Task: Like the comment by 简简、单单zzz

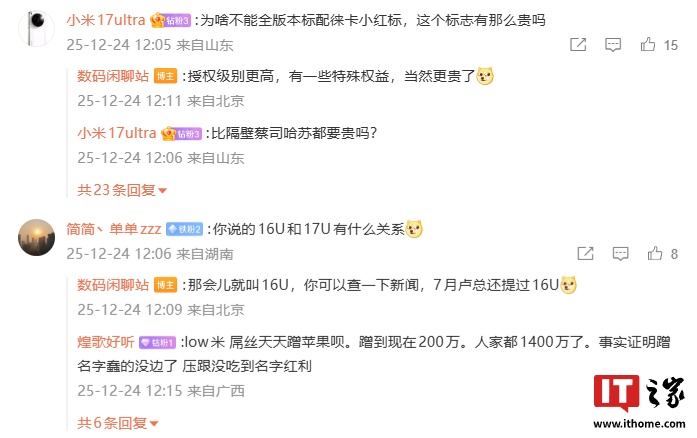Action: coord(655,254)
